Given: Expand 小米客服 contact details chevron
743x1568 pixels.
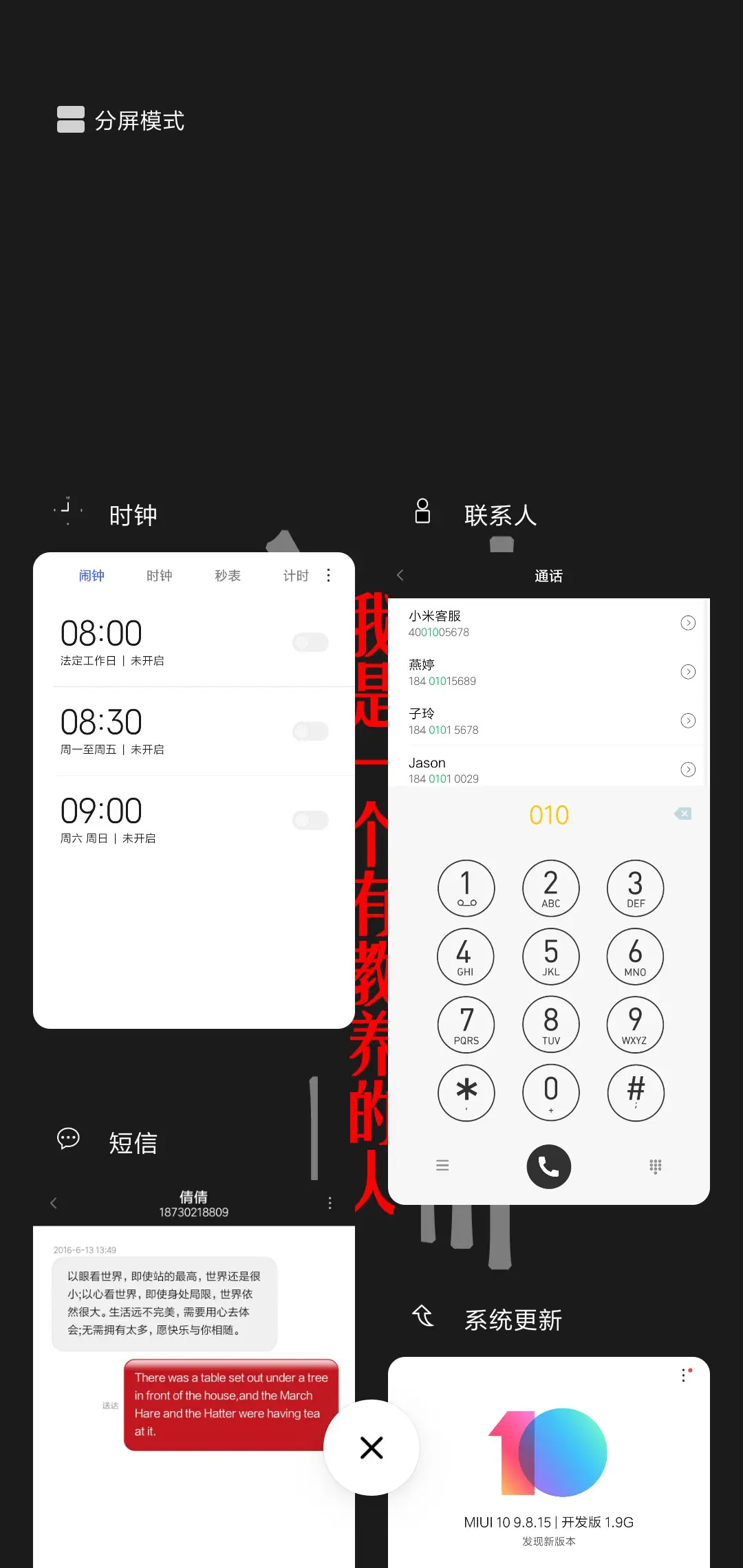Looking at the screenshot, I should point(688,622).
